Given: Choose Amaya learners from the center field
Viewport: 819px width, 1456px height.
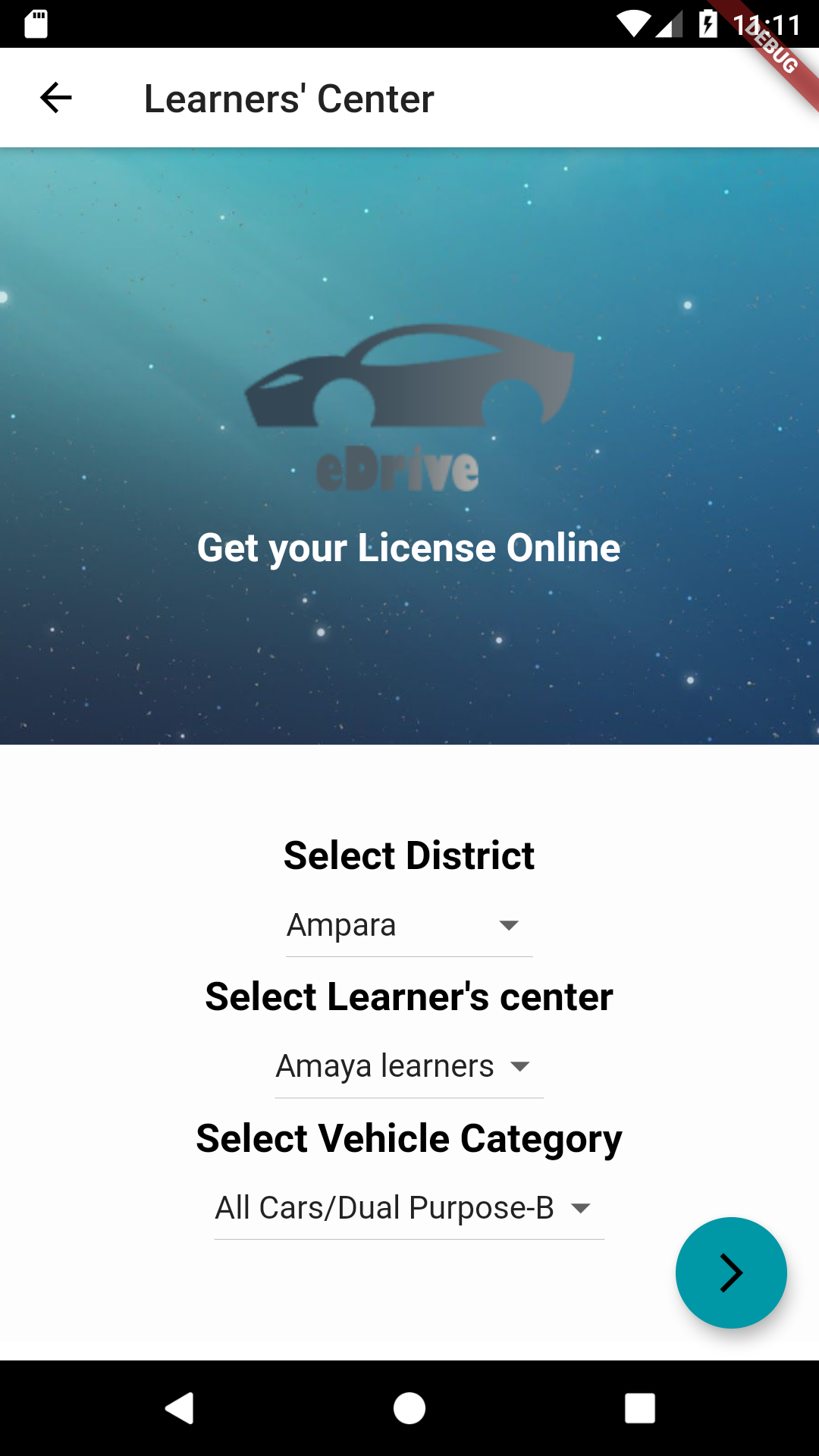Looking at the screenshot, I should 383,1065.
